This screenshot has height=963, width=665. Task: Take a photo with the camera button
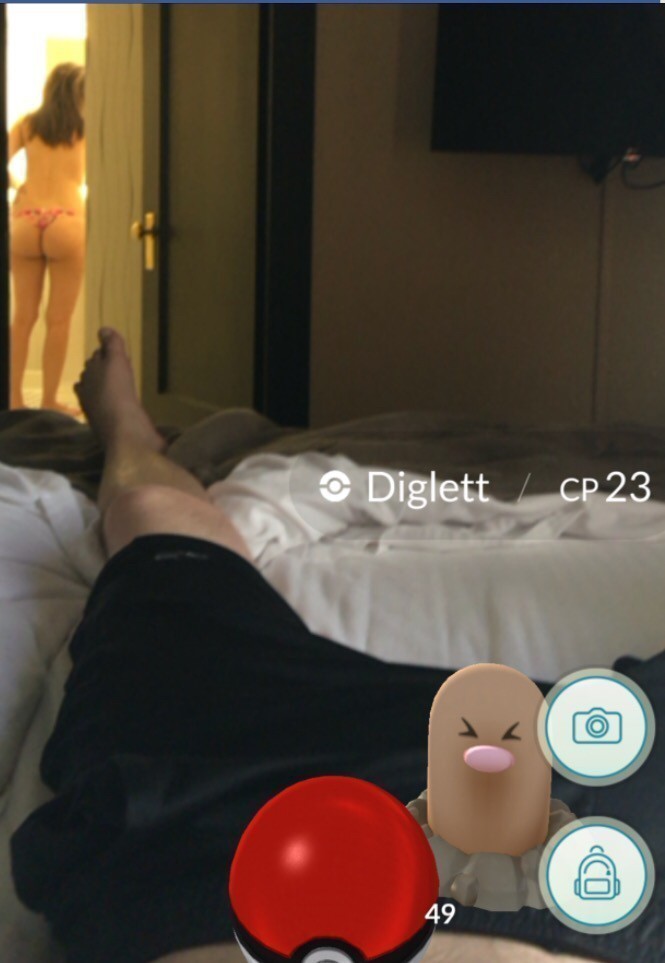click(x=597, y=726)
